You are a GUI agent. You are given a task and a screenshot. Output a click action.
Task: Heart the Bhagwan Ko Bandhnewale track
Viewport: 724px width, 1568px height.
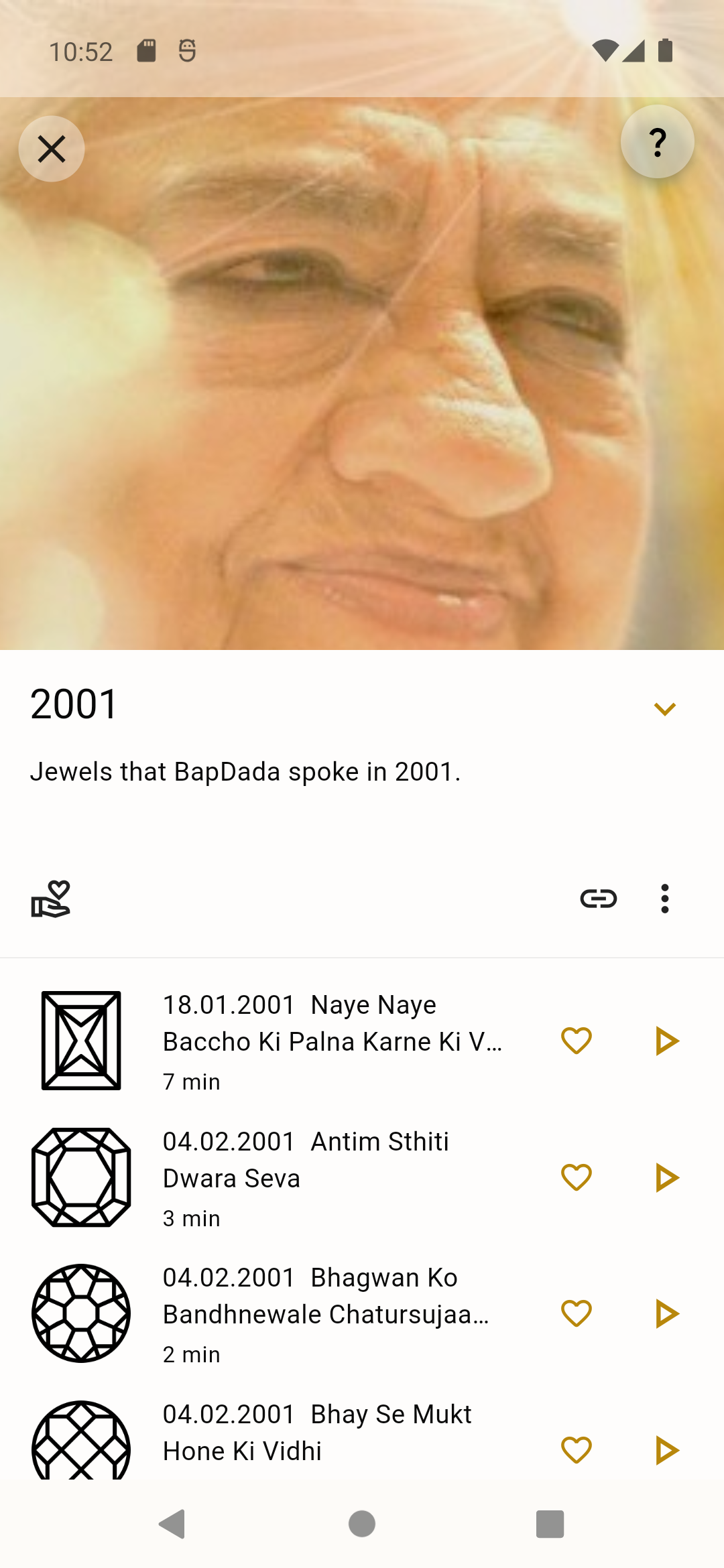[x=577, y=1313]
